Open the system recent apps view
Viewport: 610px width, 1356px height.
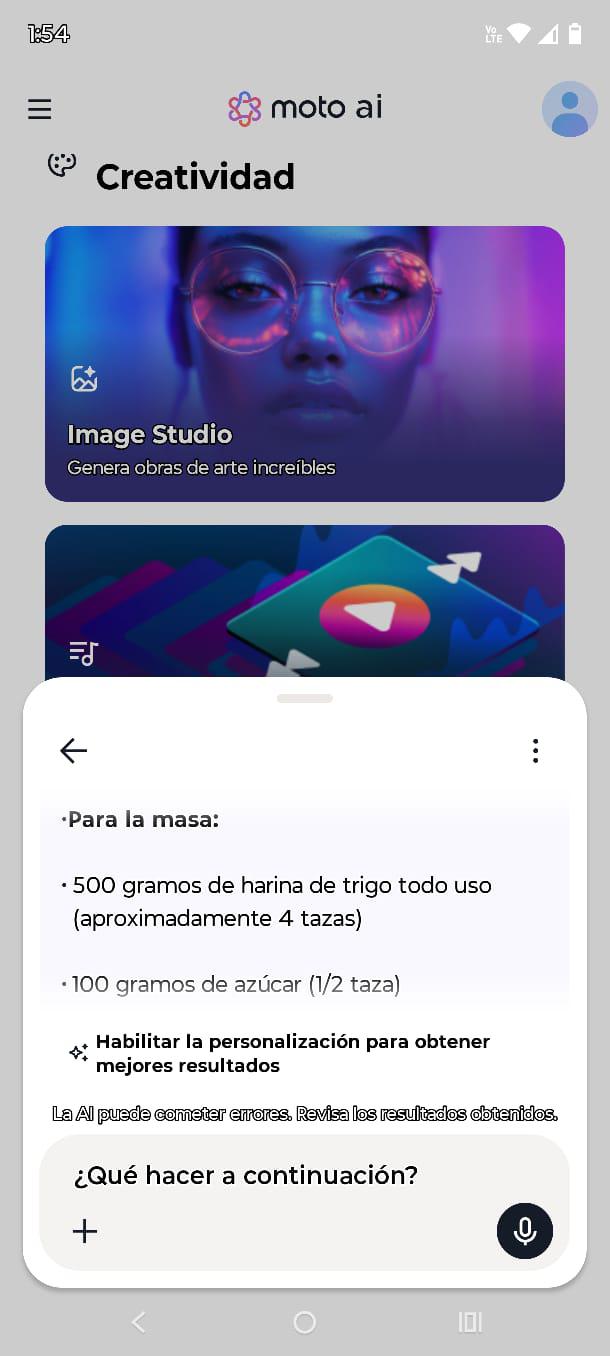(470, 1323)
